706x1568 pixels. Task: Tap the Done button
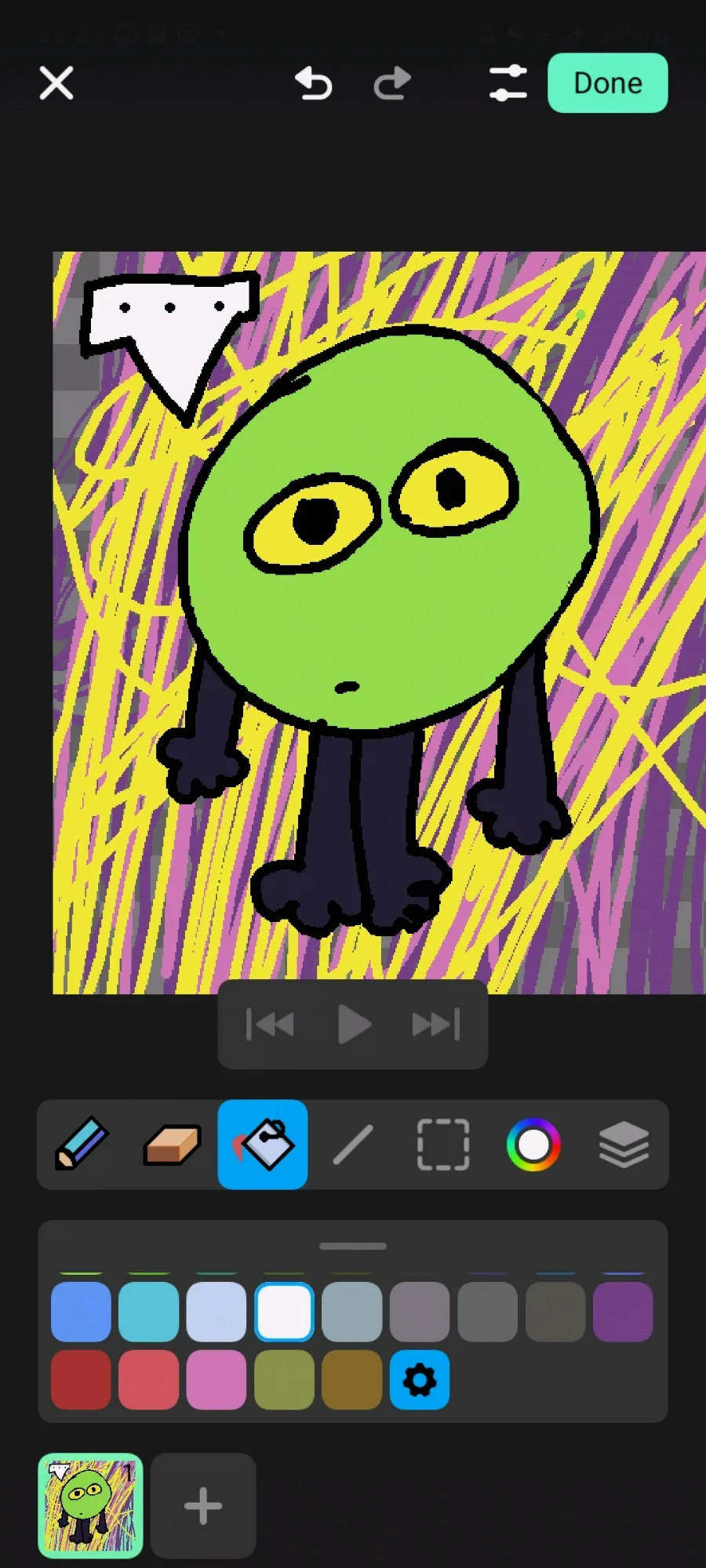point(608,83)
